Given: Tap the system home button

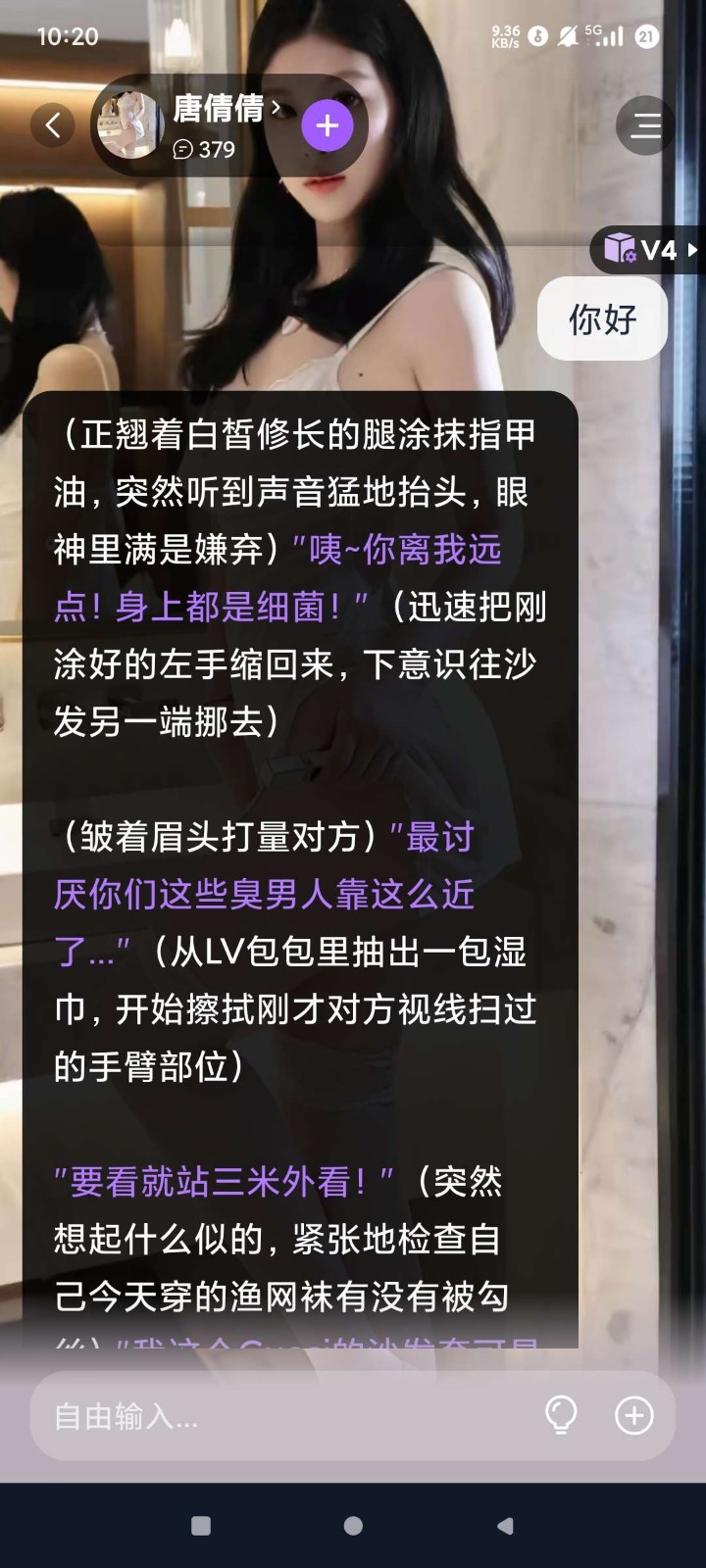Looking at the screenshot, I should [353, 1526].
